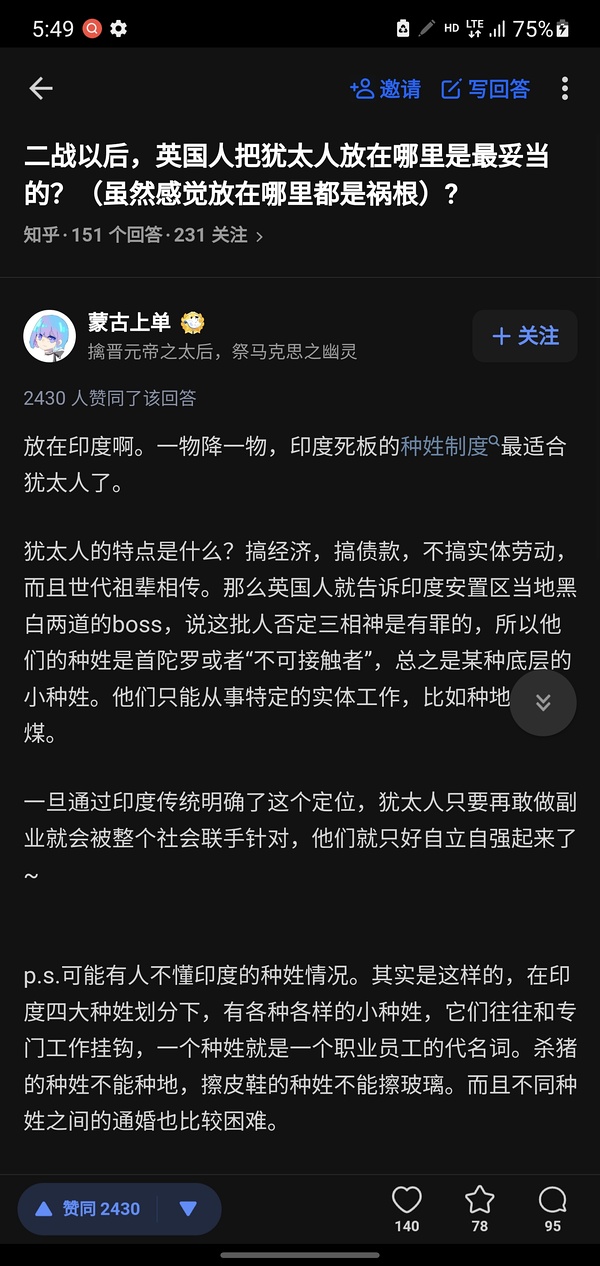Follow 蒙古上单 with the 关注 button
This screenshot has width=600, height=1266.
(525, 336)
